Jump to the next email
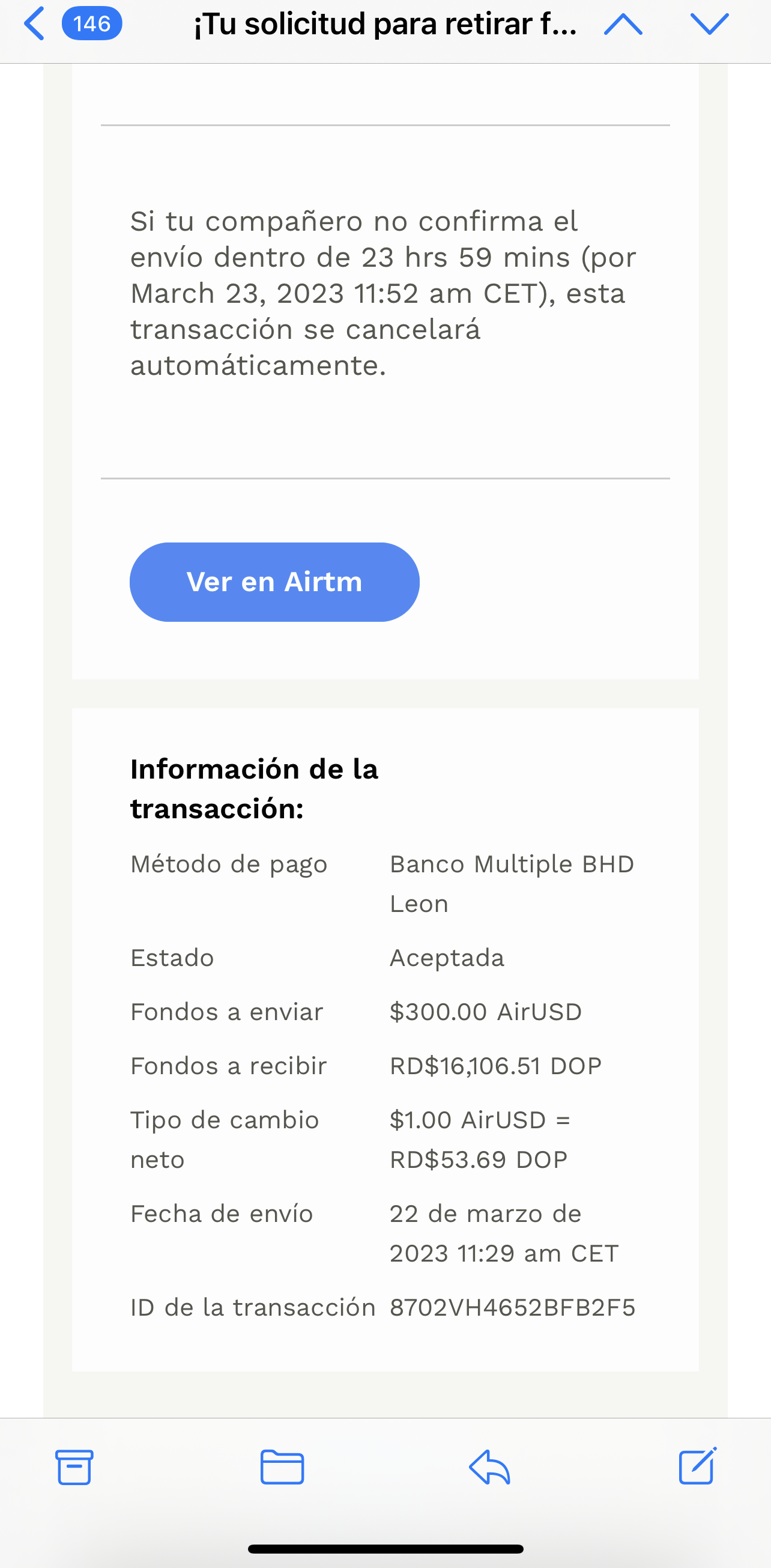Viewport: 771px width, 1568px height. click(710, 25)
